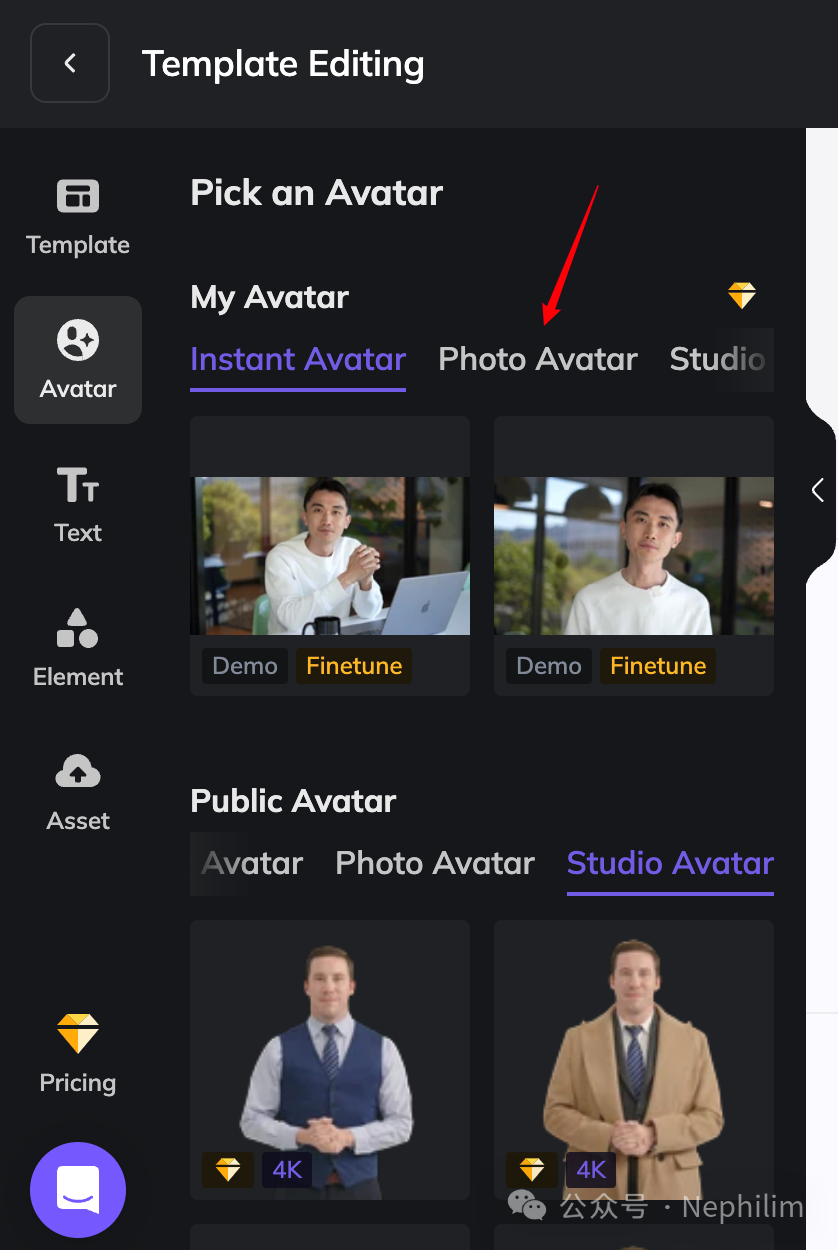Screen dimensions: 838x1250
Task: Select instant avatar standing by window
Action: tap(634, 555)
